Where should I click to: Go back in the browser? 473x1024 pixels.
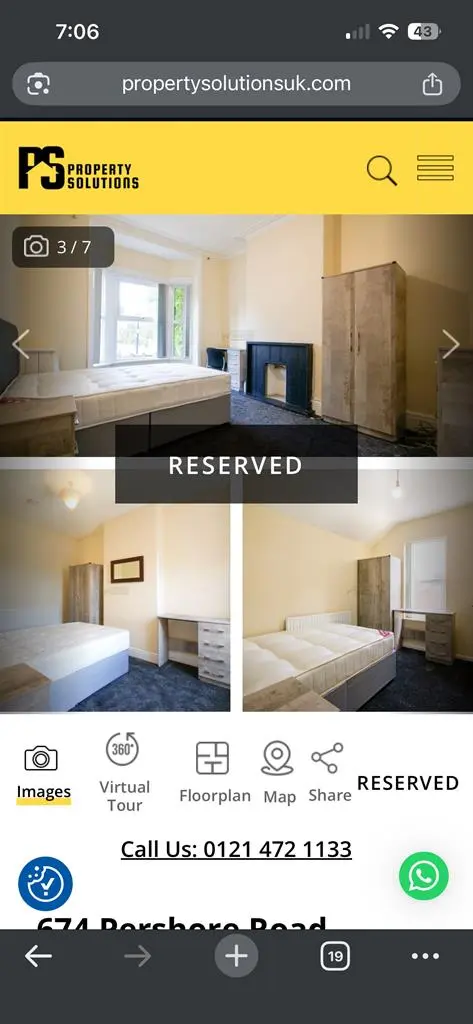click(x=39, y=957)
